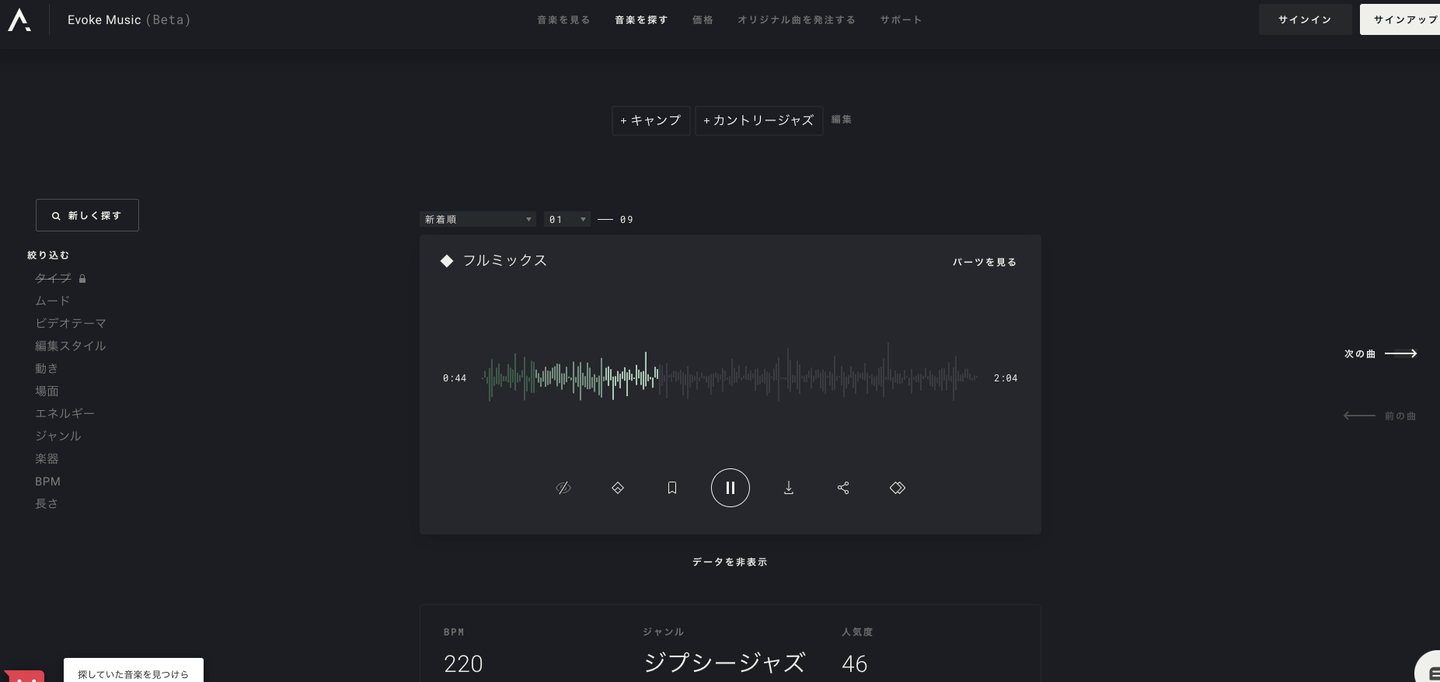
Task: Open the BPM filter option
Action: click(x=48, y=481)
